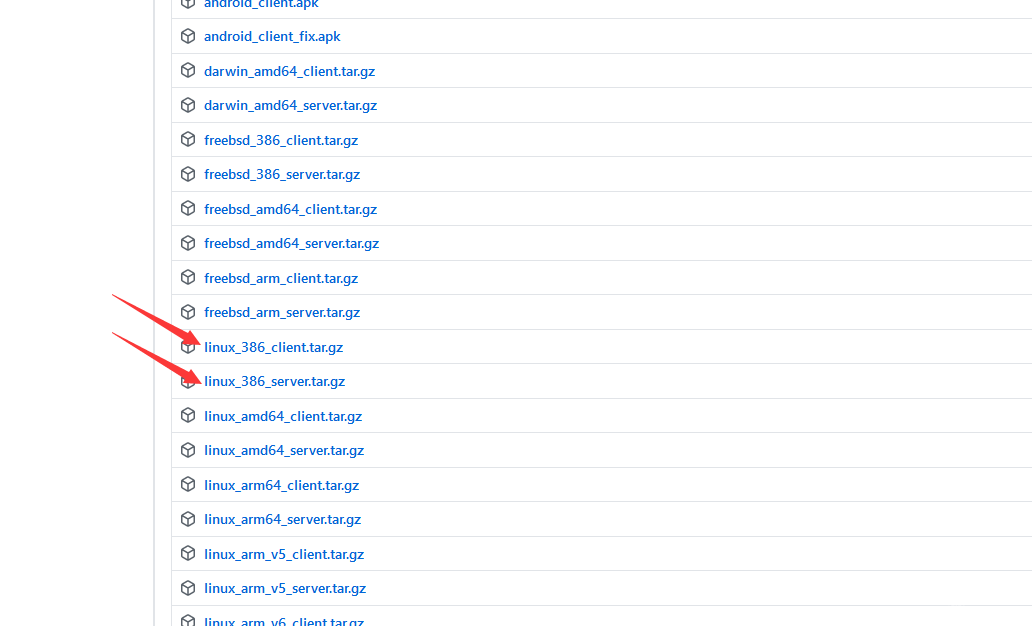Get freebsd_arm_server.tar.gz file
The height and width of the screenshot is (626, 1032).
click(281, 312)
